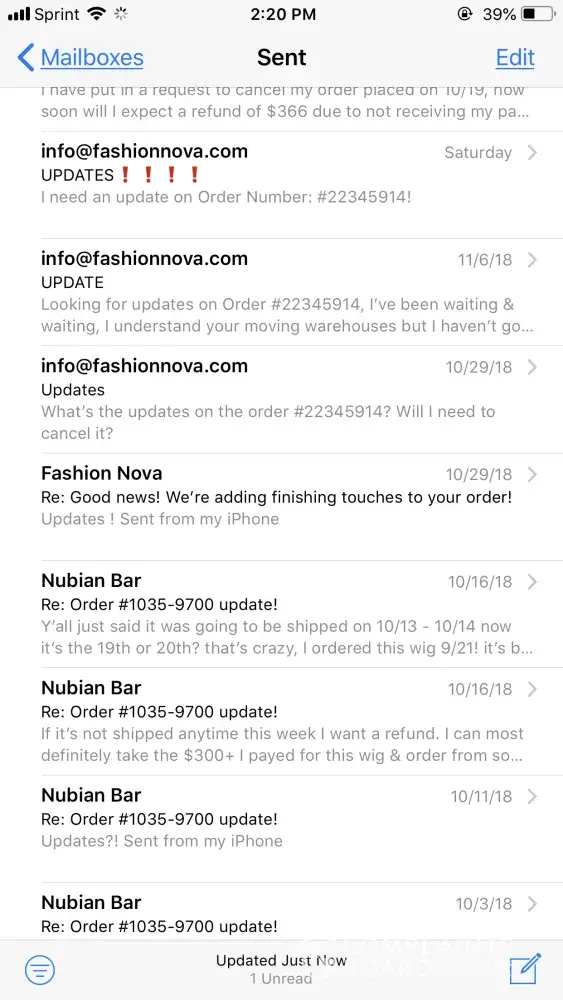This screenshot has height=1000, width=563.
Task: Open Saturday's UPDATES email to fashionnova
Action: point(281,185)
